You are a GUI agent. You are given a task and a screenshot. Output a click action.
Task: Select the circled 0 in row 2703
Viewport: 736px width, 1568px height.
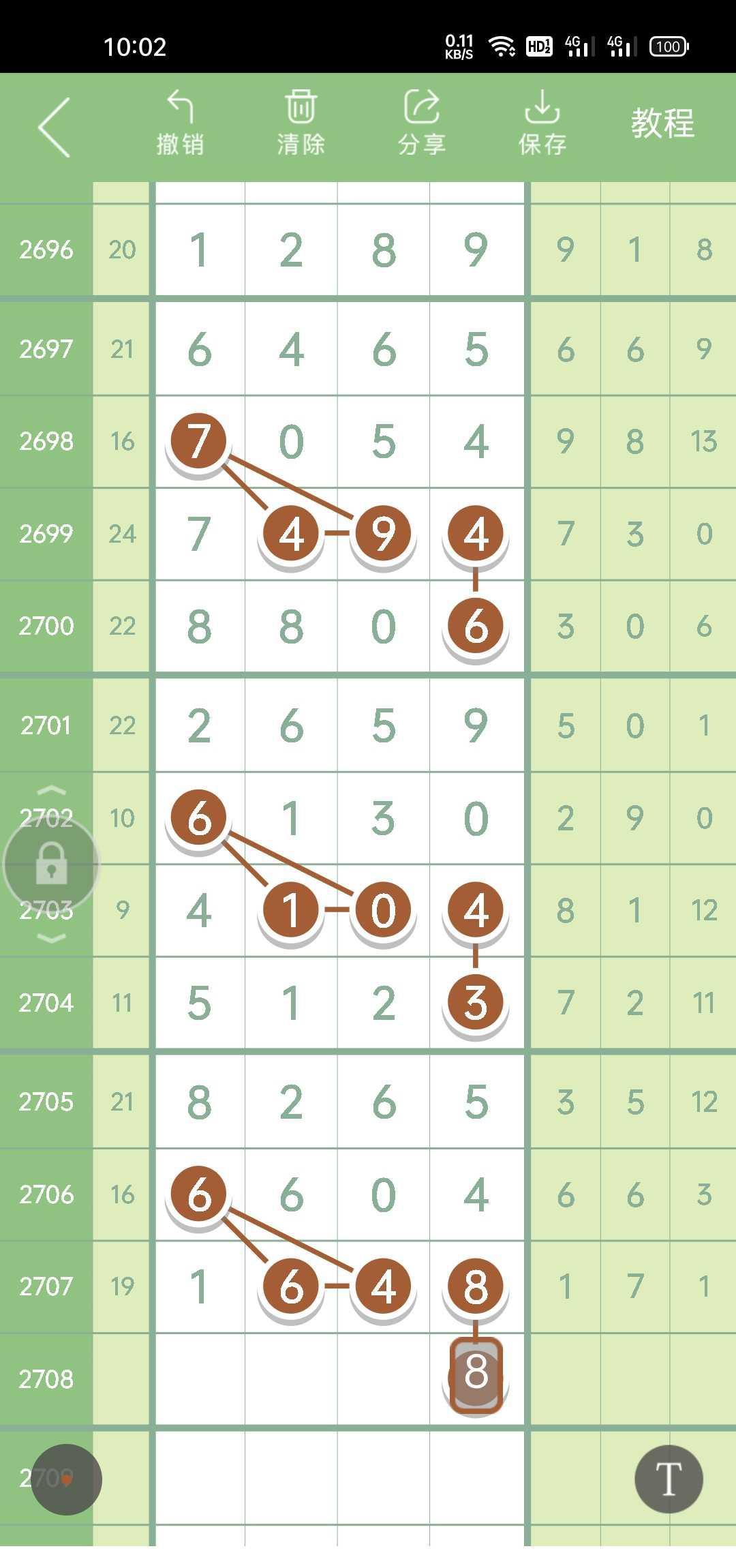(383, 910)
